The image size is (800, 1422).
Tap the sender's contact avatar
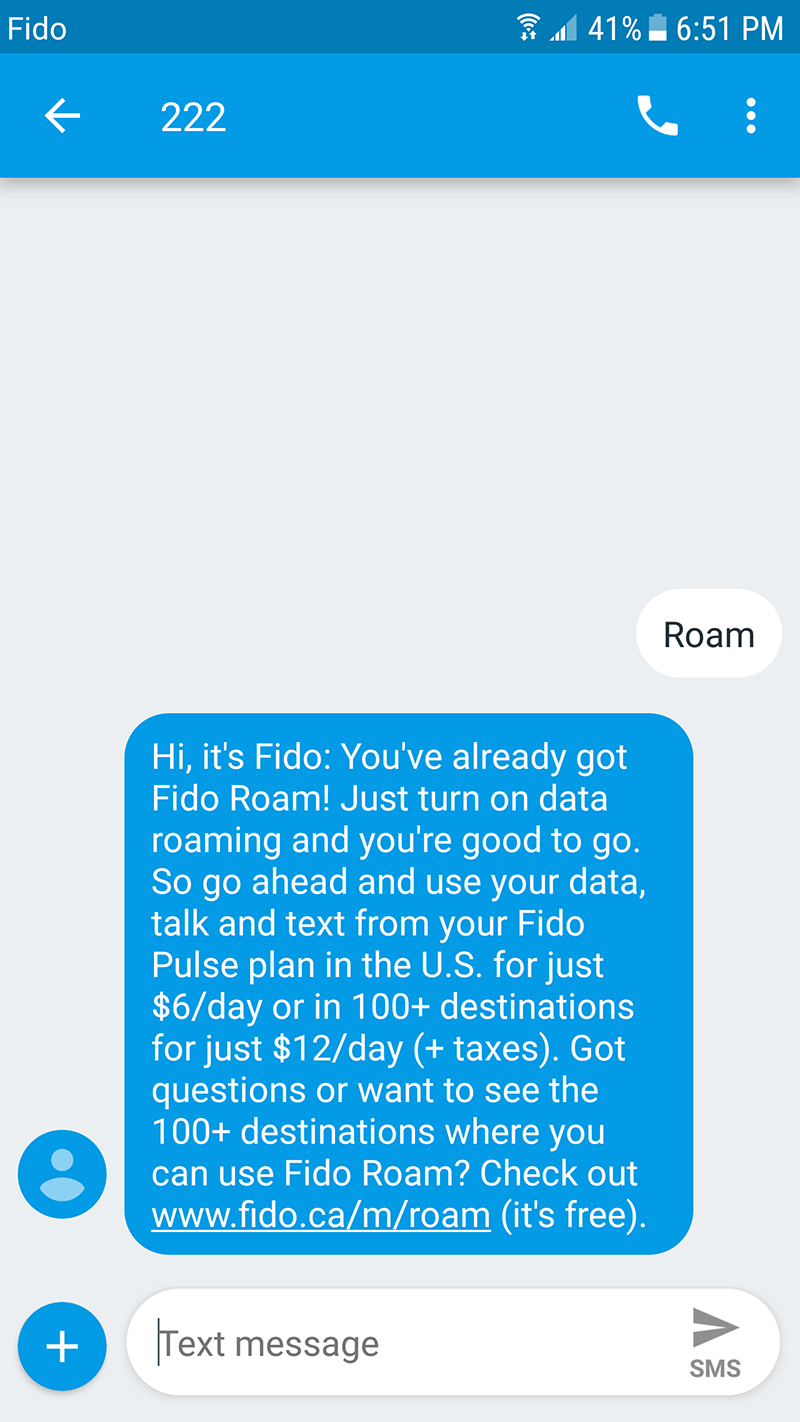tap(62, 1174)
